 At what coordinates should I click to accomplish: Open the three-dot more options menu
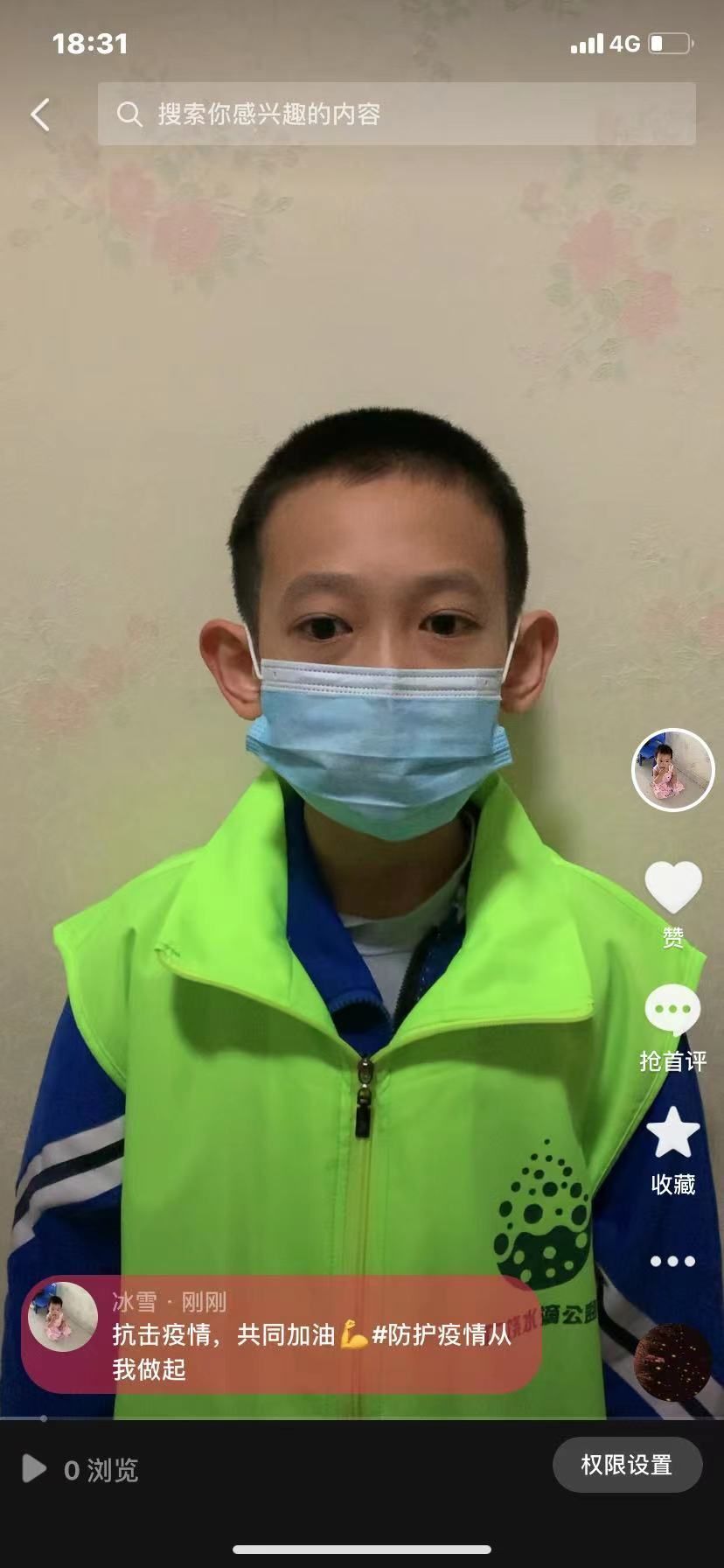(672, 1261)
